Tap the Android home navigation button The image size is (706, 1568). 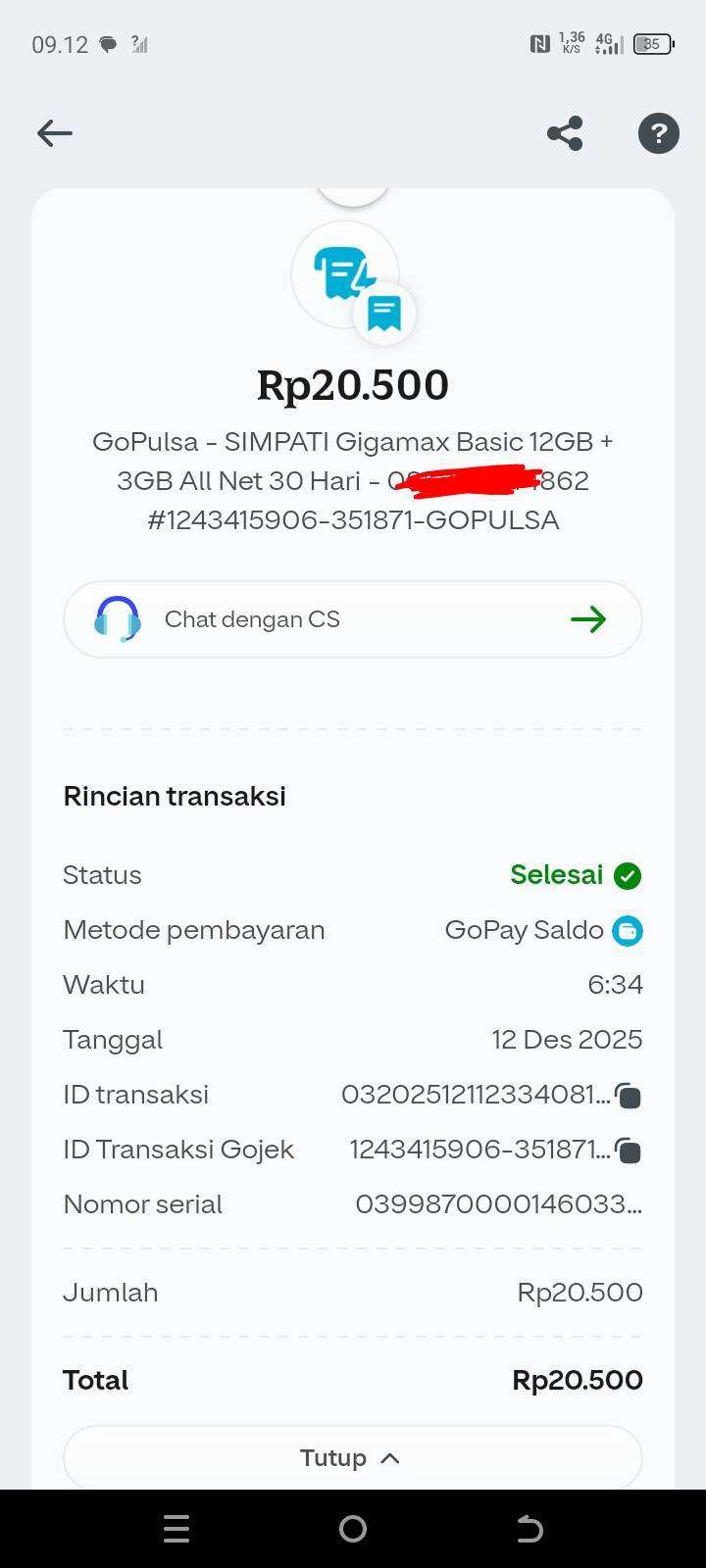point(352,1528)
